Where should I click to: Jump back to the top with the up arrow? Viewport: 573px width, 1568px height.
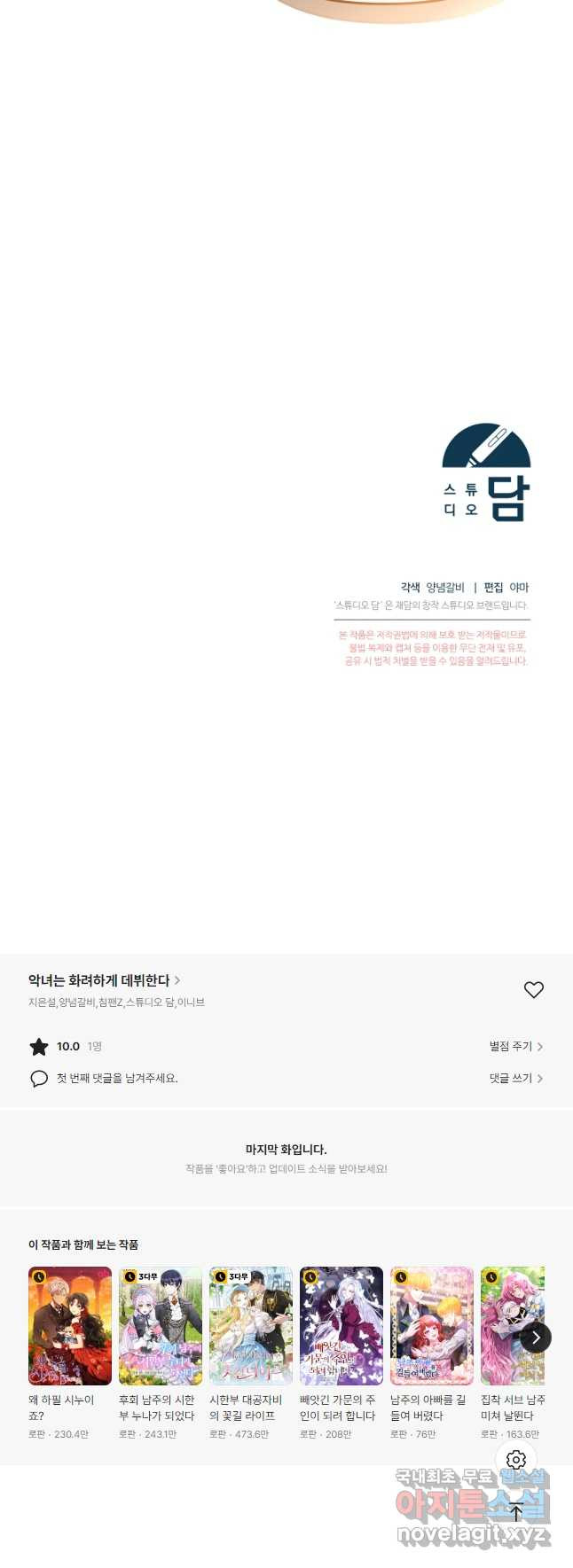tap(516, 1513)
